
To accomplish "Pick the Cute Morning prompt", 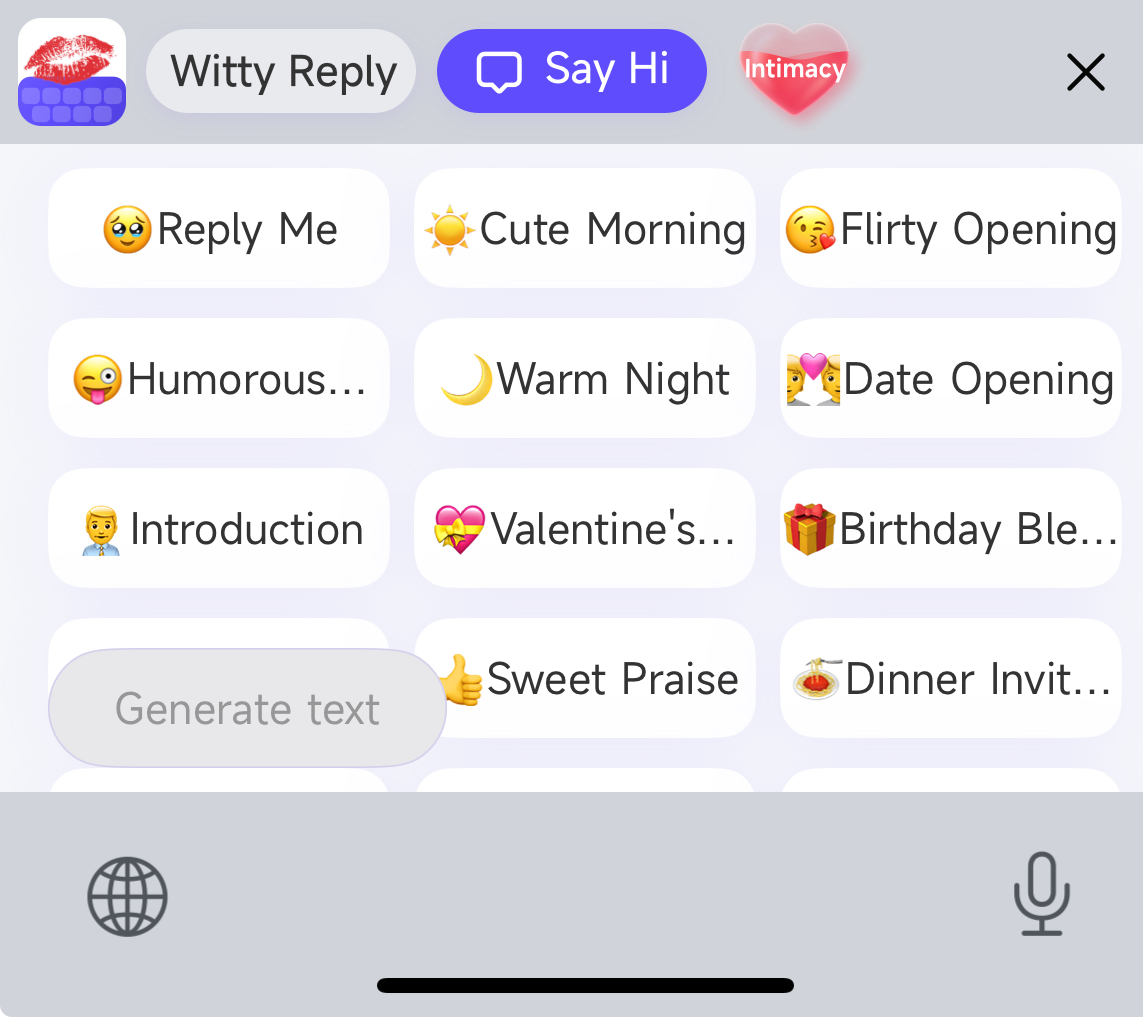I will 585,229.
